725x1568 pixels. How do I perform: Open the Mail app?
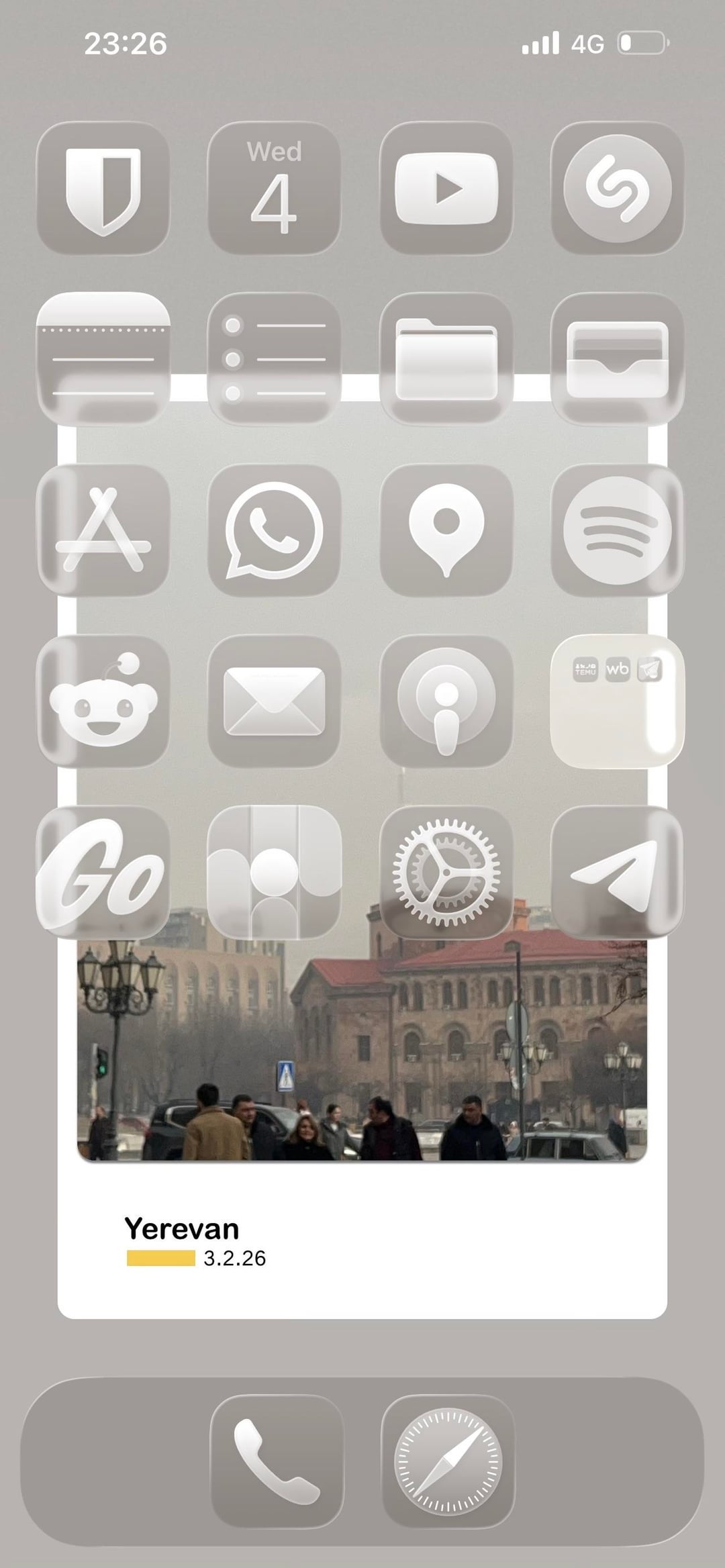coord(274,701)
